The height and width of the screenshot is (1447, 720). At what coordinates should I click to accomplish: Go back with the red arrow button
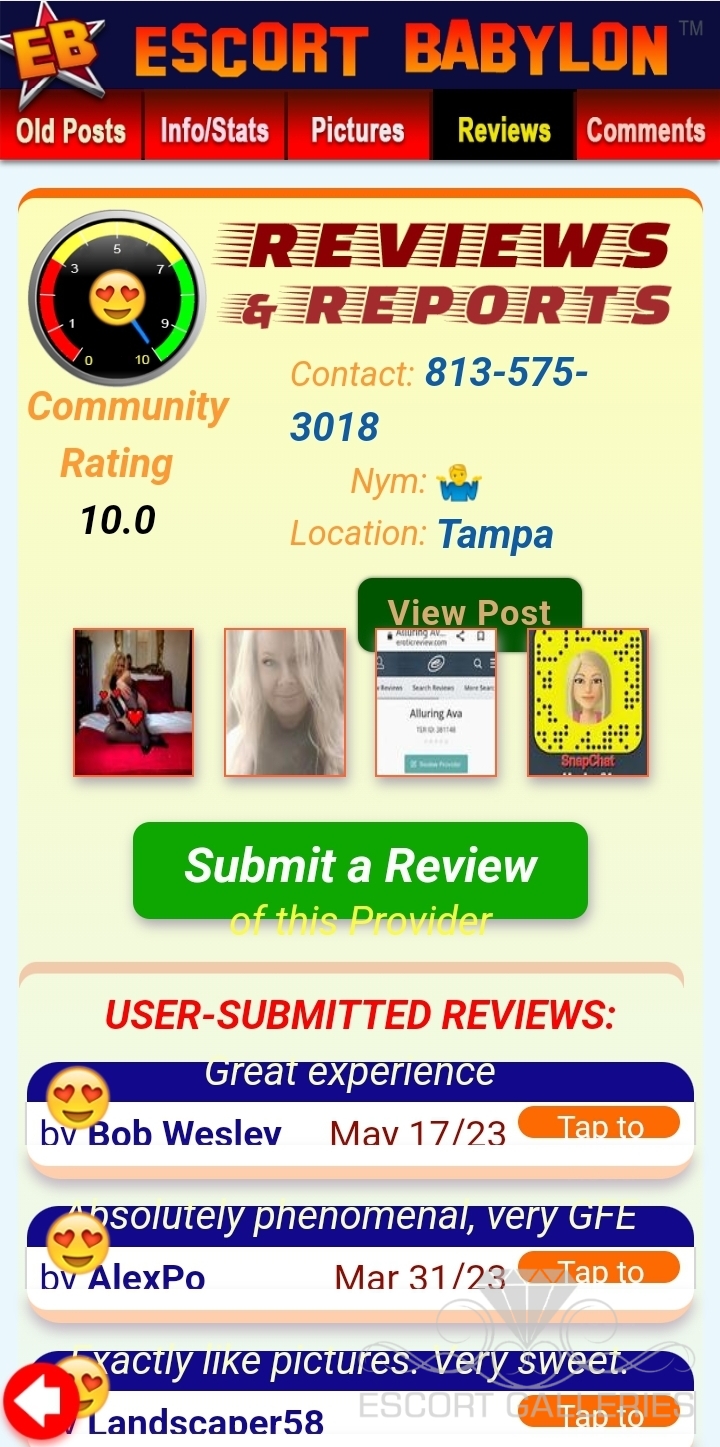pos(40,1405)
